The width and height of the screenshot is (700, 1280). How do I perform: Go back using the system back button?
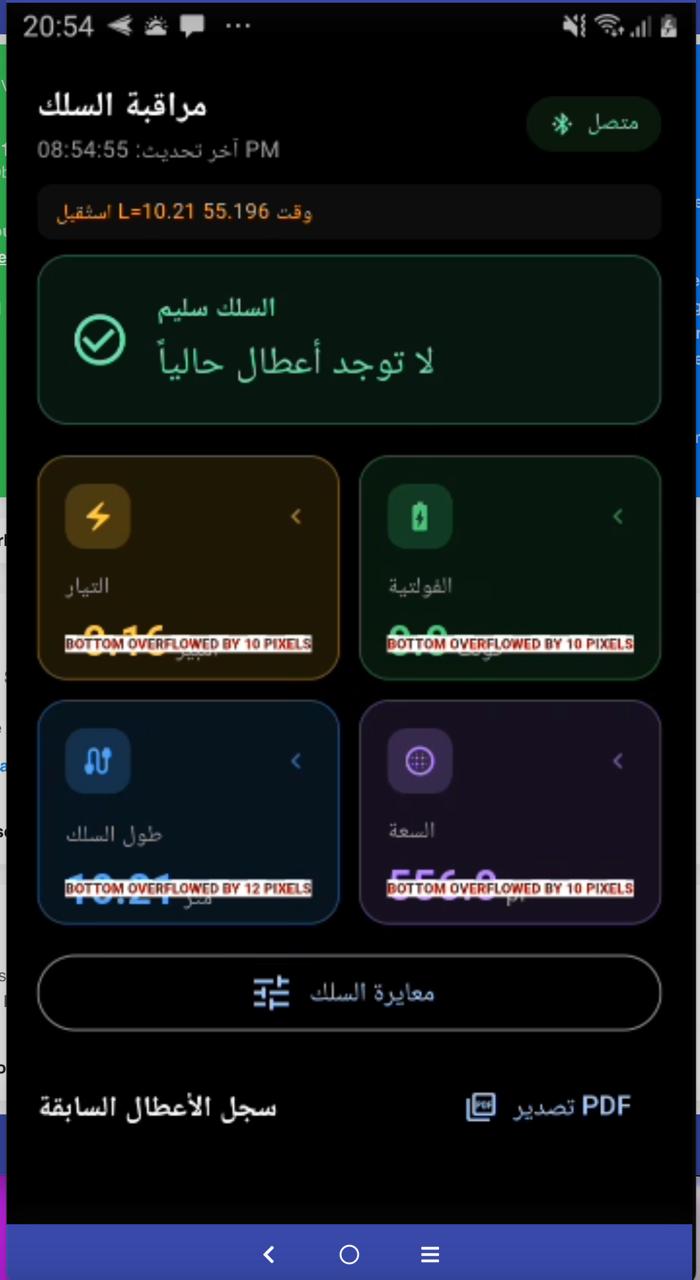pos(268,1254)
